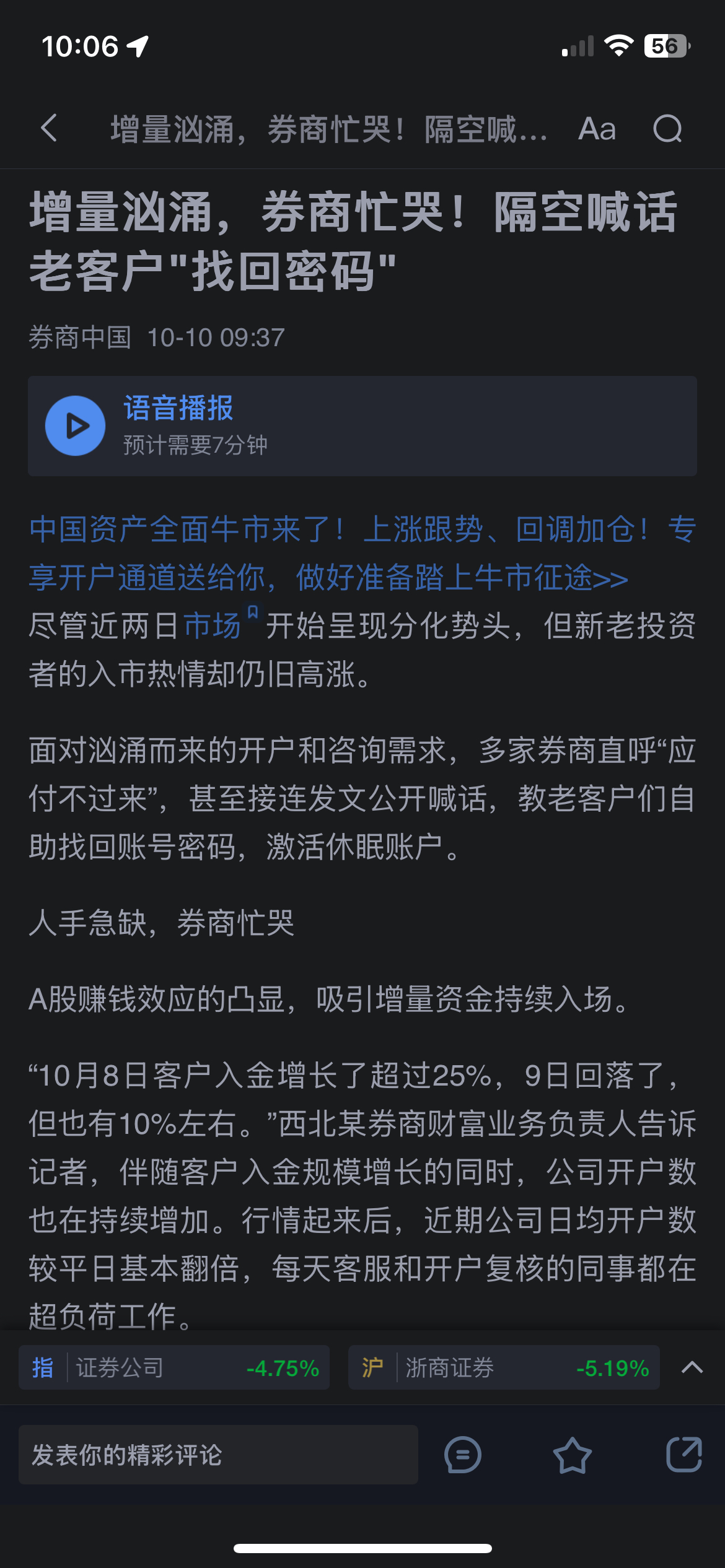Image resolution: width=725 pixels, height=1568 pixels.
Task: Go back using the header arrow
Action: tap(50, 128)
